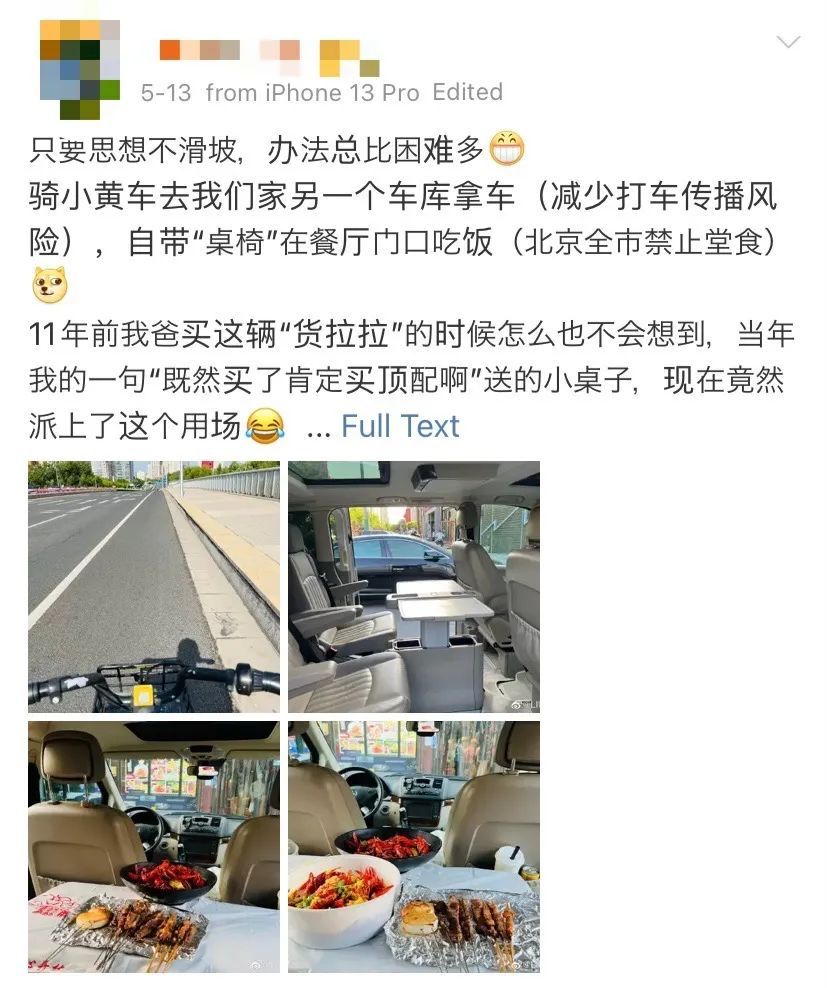Open the poster's pixelated avatar profile
Viewport: 827px width, 988px height.
(79, 68)
